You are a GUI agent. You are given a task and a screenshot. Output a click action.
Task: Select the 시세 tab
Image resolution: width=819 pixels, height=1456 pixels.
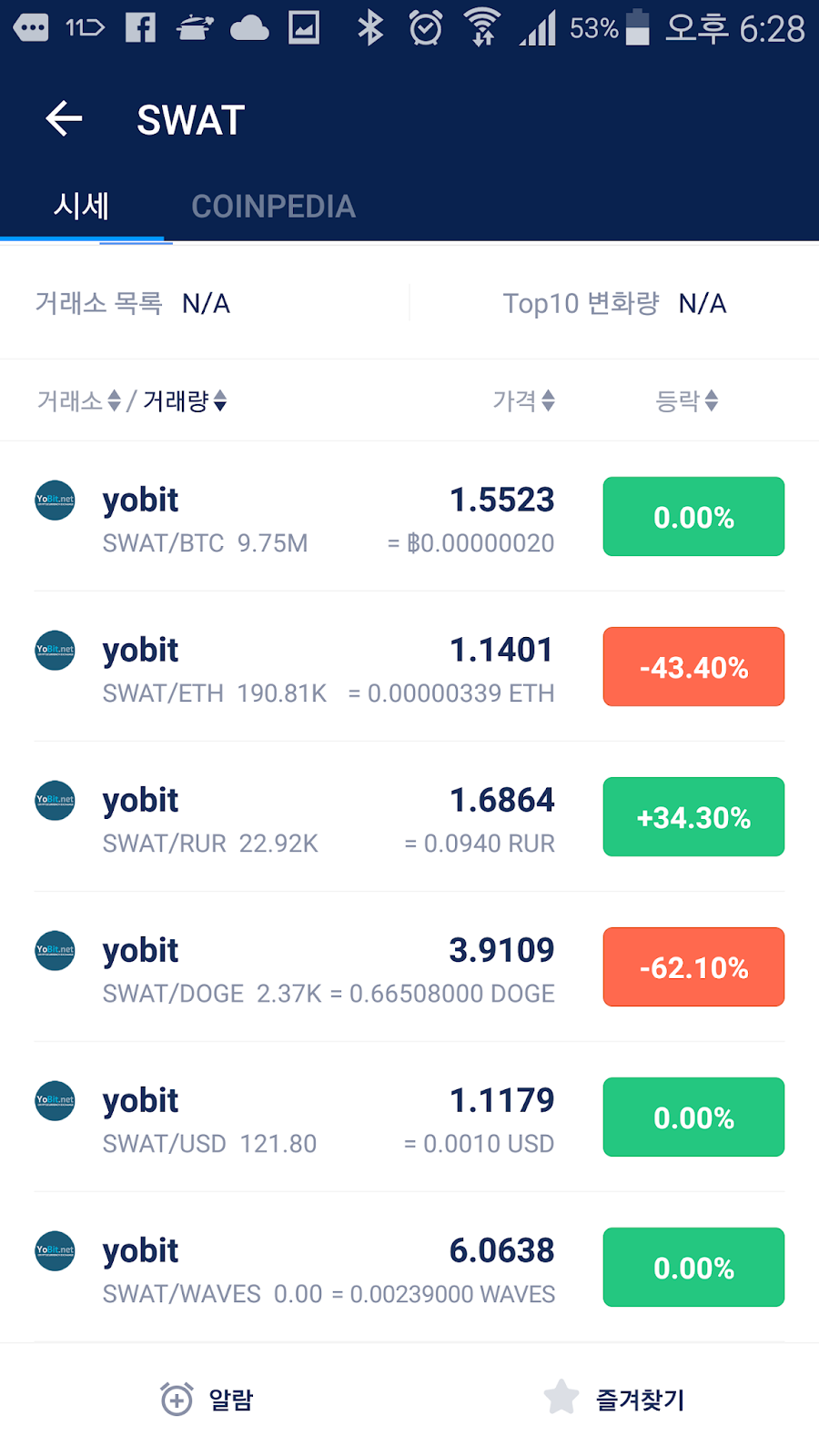[81, 207]
